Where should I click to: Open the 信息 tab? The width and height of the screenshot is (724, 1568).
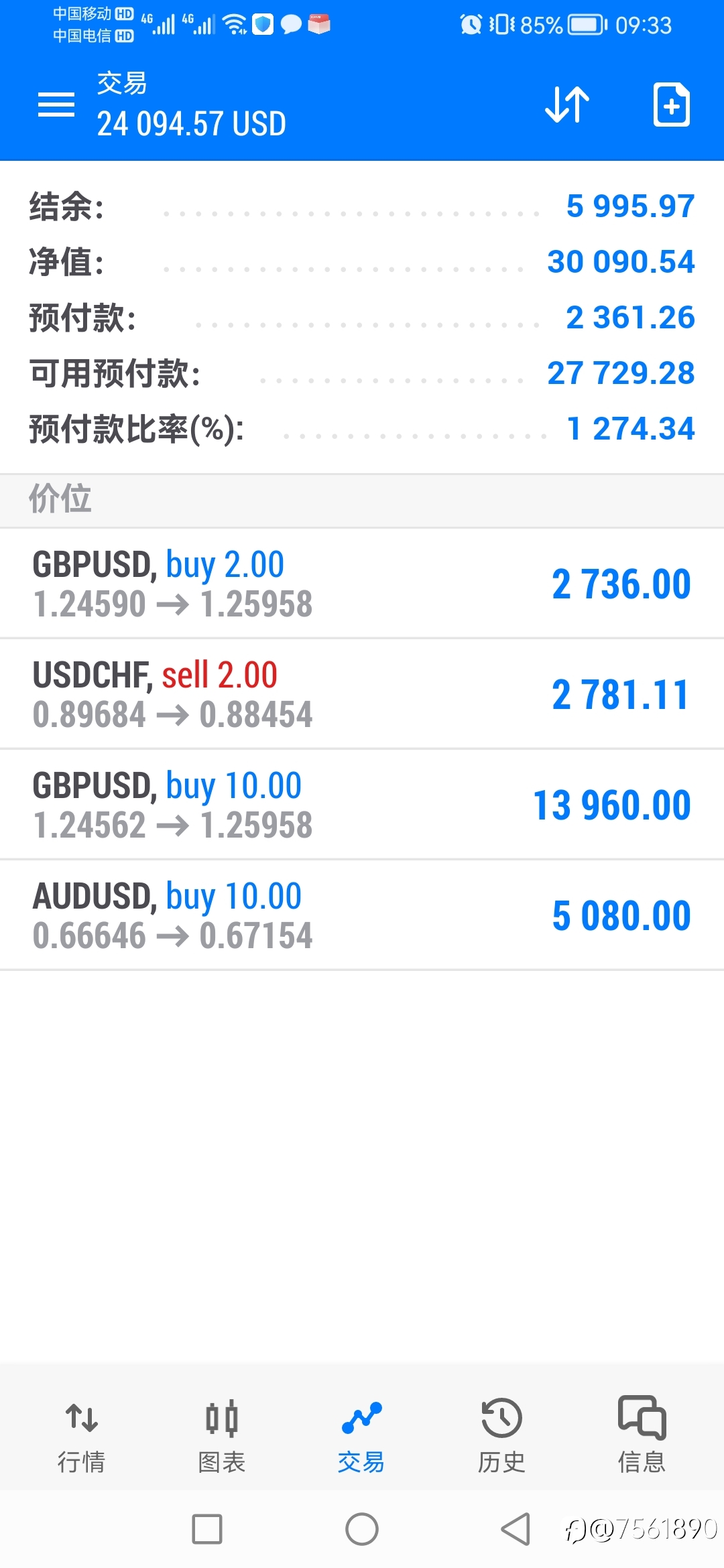coord(642,1435)
